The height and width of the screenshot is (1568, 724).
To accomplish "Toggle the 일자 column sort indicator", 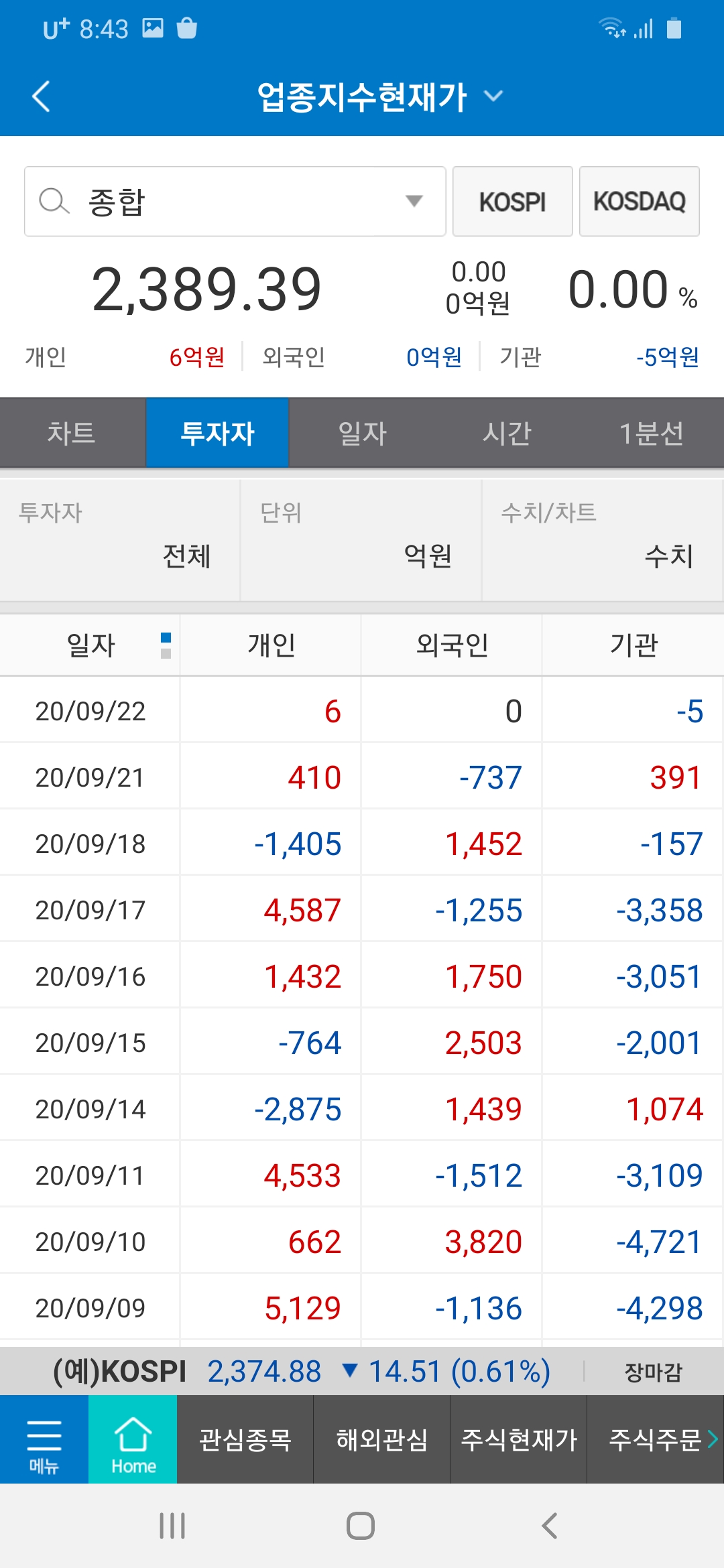I will point(166,645).
